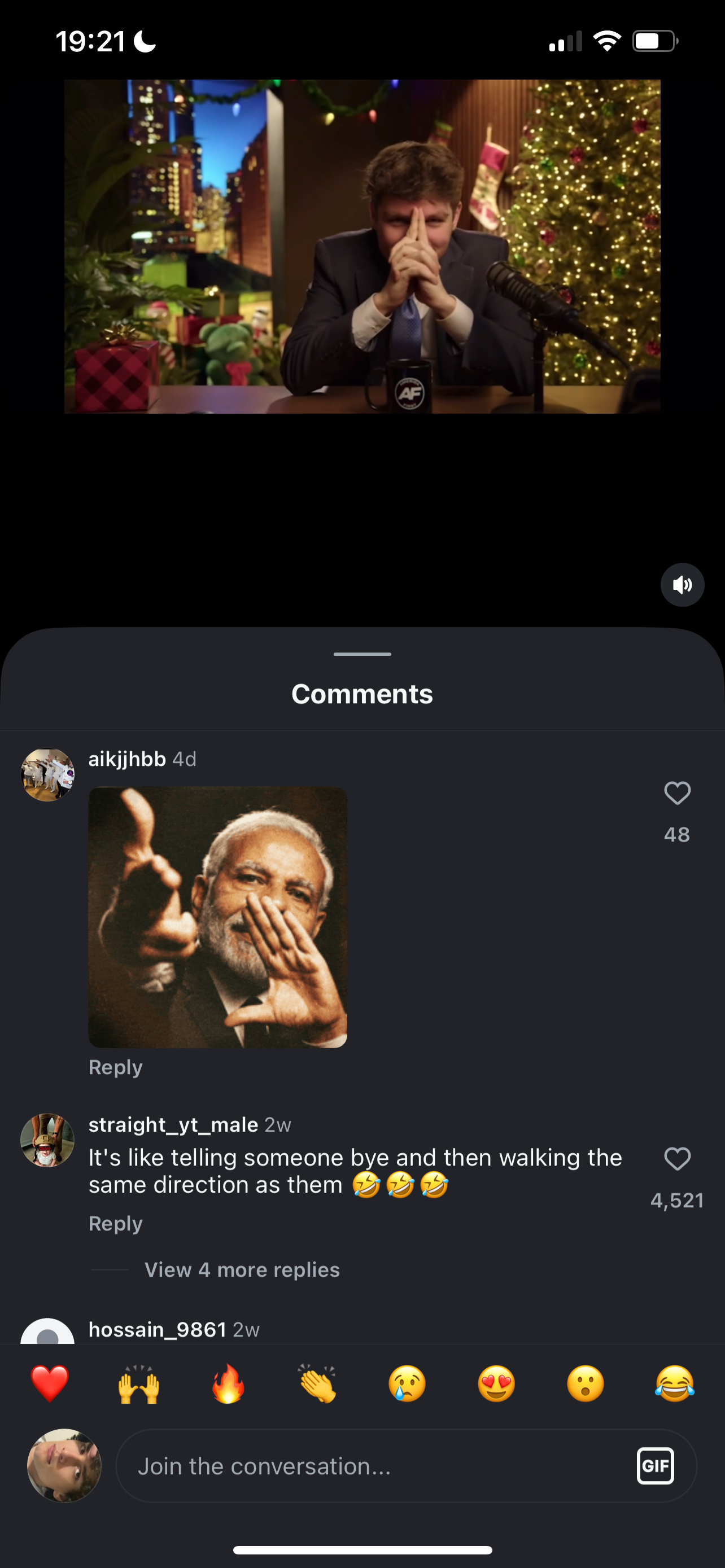Send the raised hands emoji reaction
Screen dimensions: 725x1568
pos(139,1383)
